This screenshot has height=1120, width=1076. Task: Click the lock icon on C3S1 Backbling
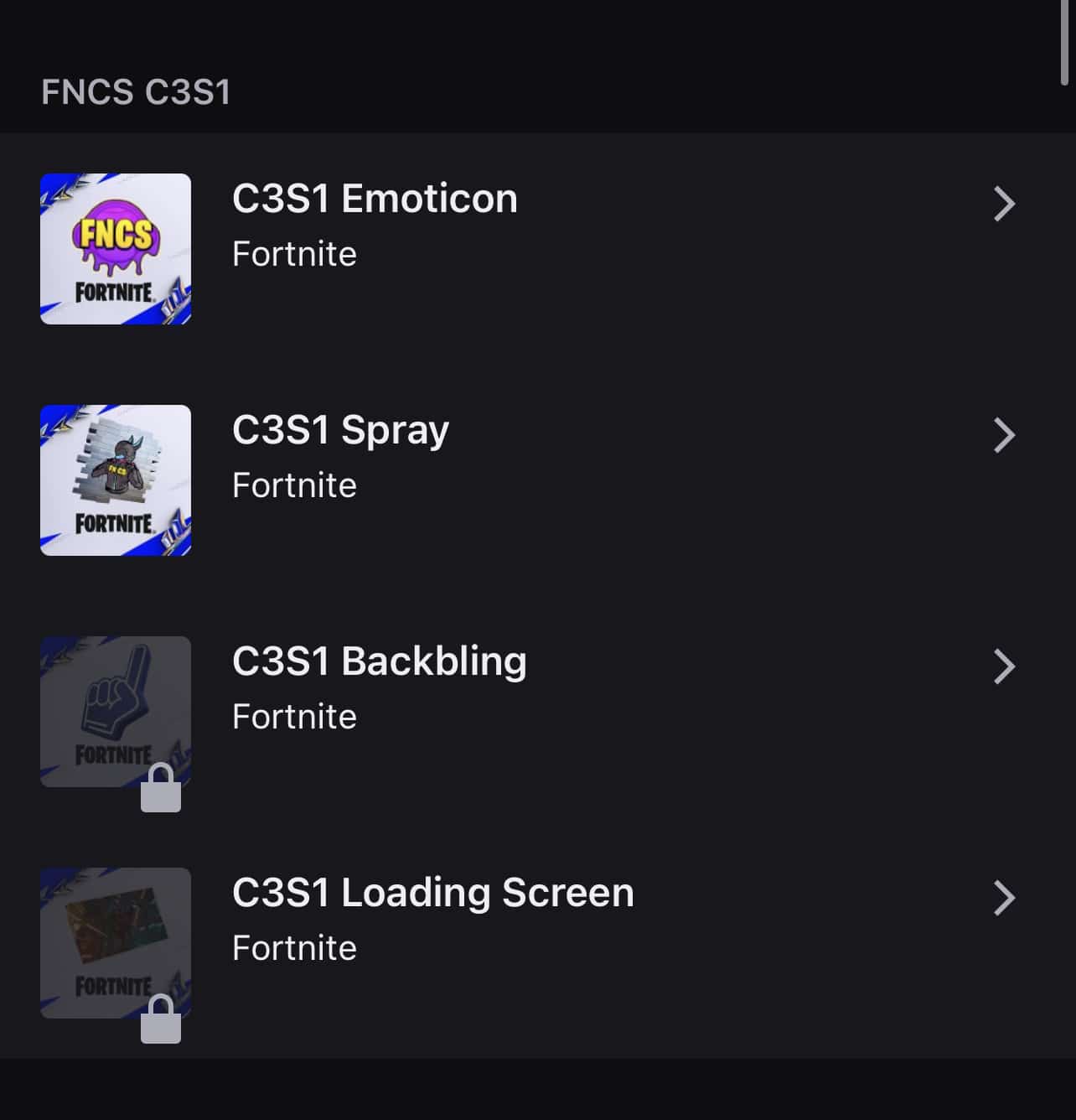point(162,788)
